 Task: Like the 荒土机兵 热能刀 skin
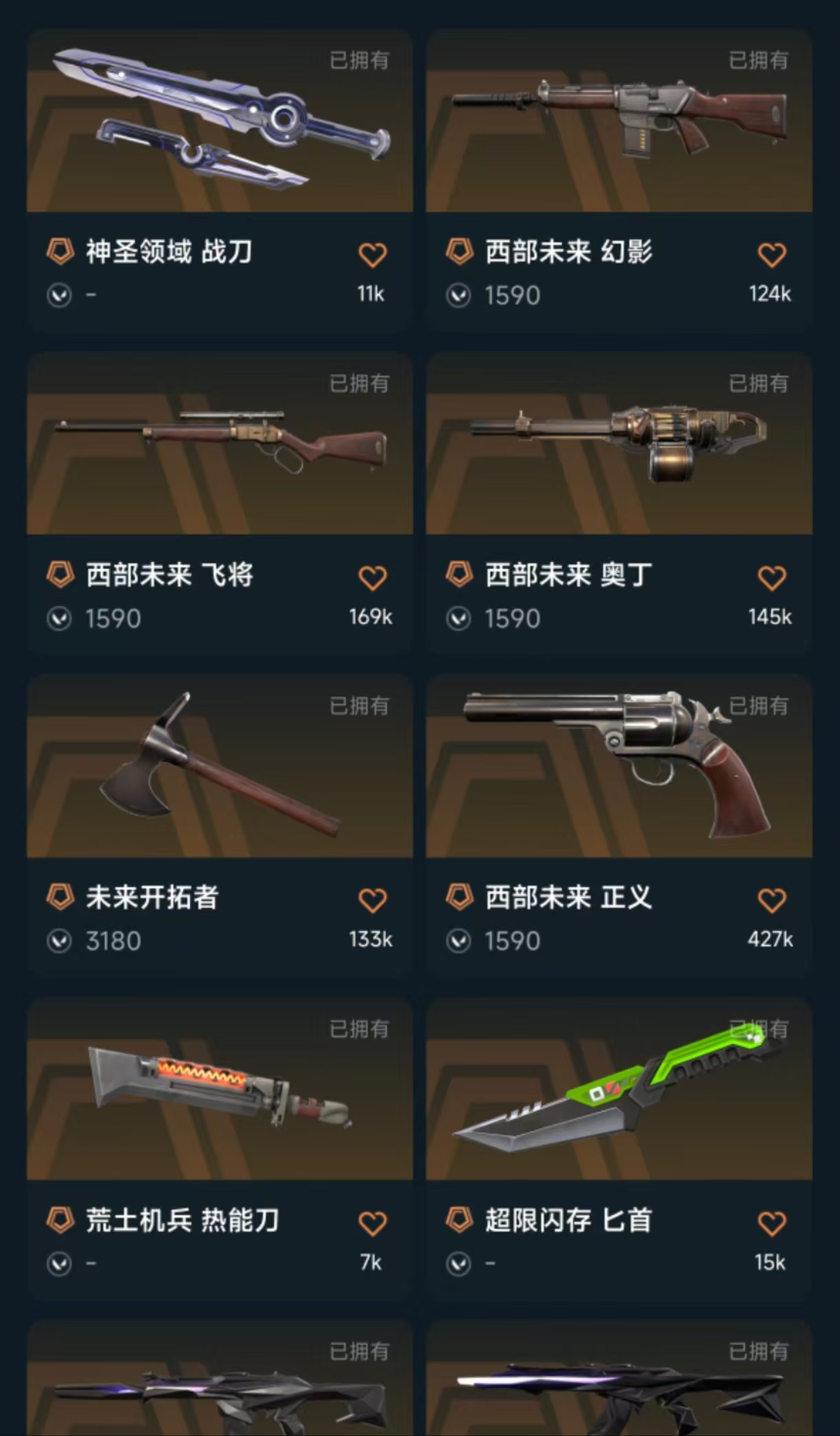372,1223
